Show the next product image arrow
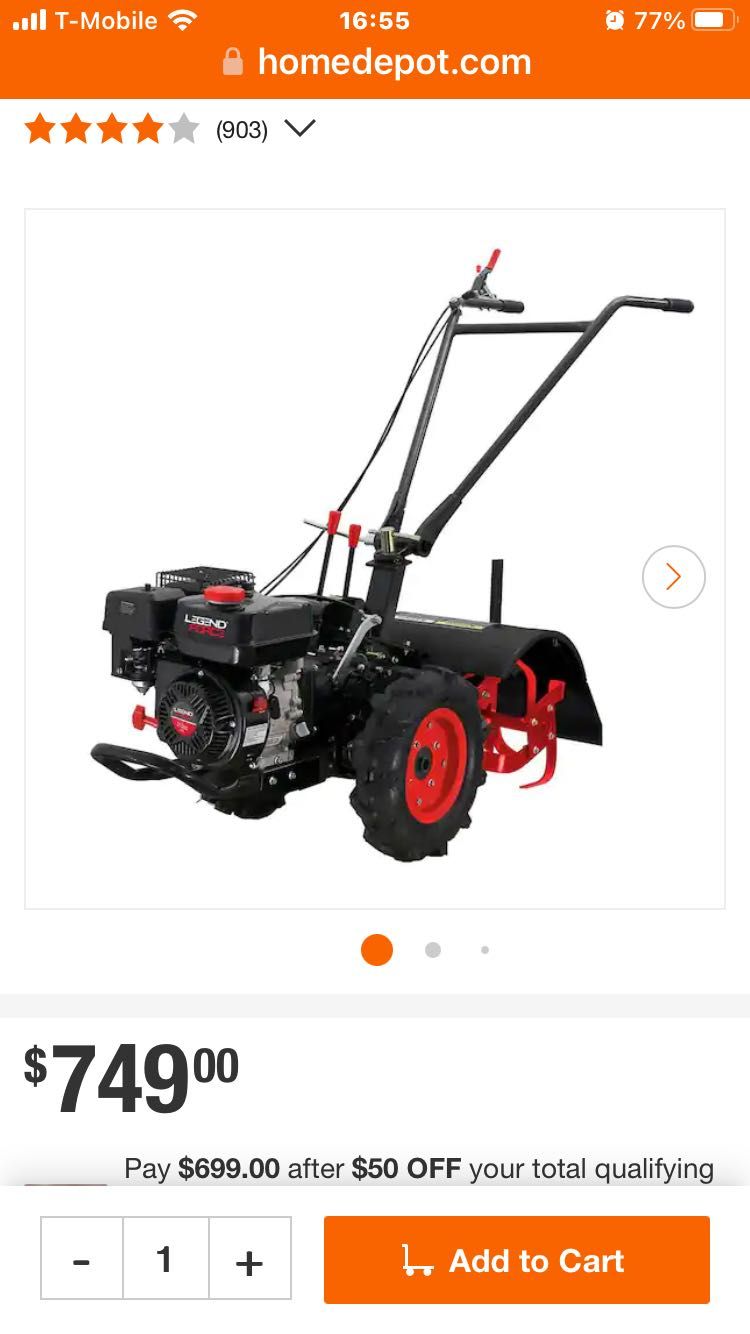This screenshot has width=750, height=1334. pyautogui.click(x=673, y=577)
